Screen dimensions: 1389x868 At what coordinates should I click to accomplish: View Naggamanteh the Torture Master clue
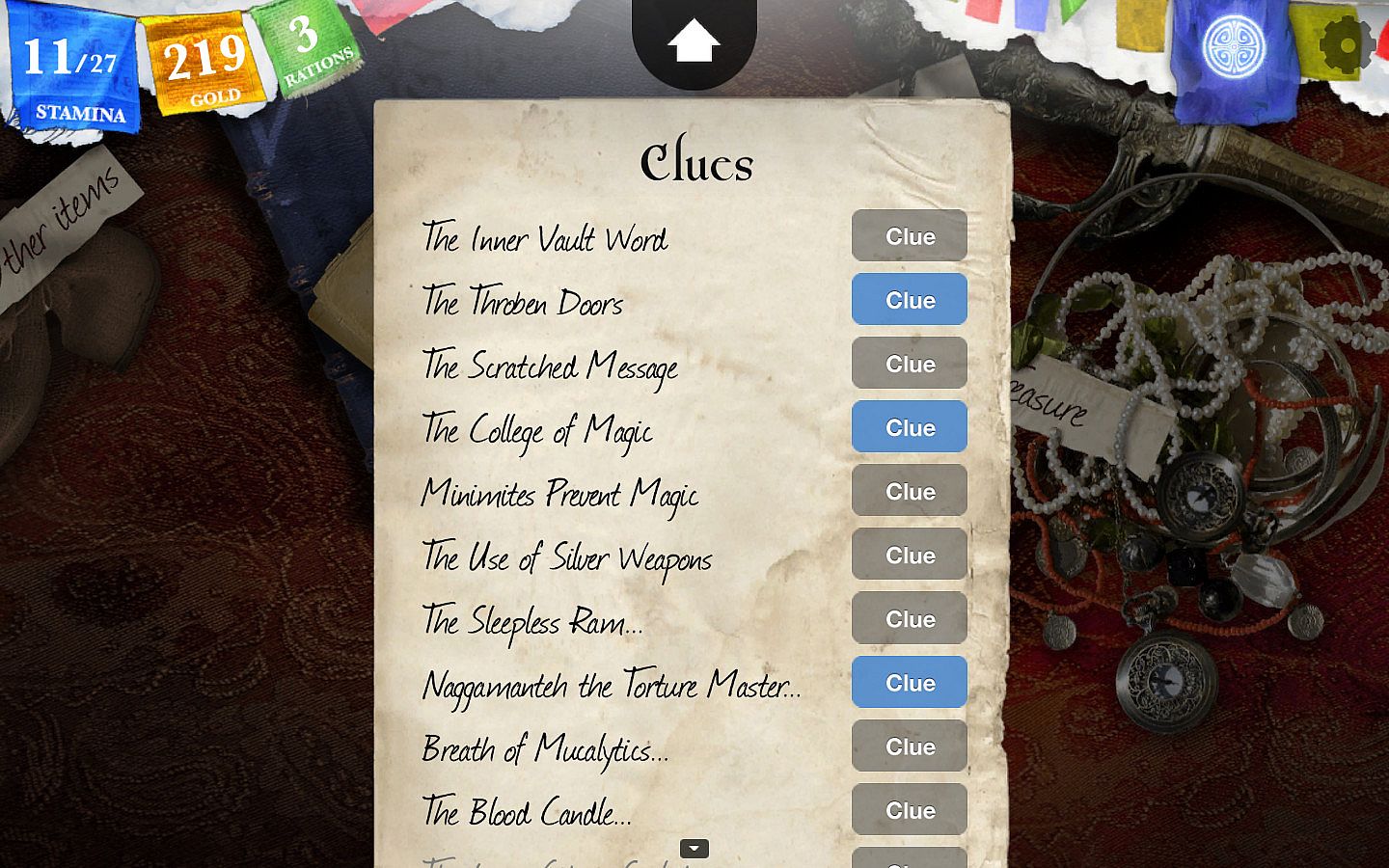909,682
